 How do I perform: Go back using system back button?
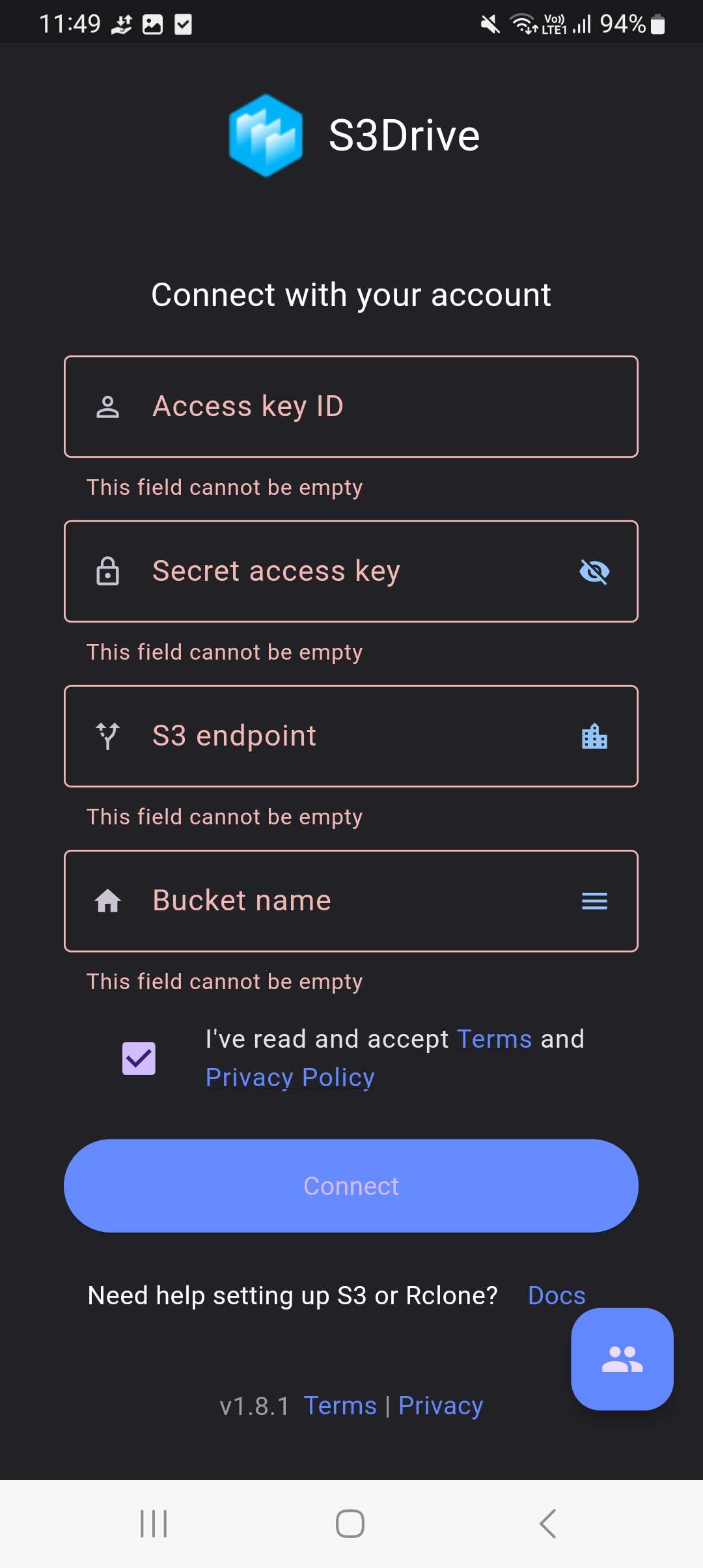tap(548, 1524)
